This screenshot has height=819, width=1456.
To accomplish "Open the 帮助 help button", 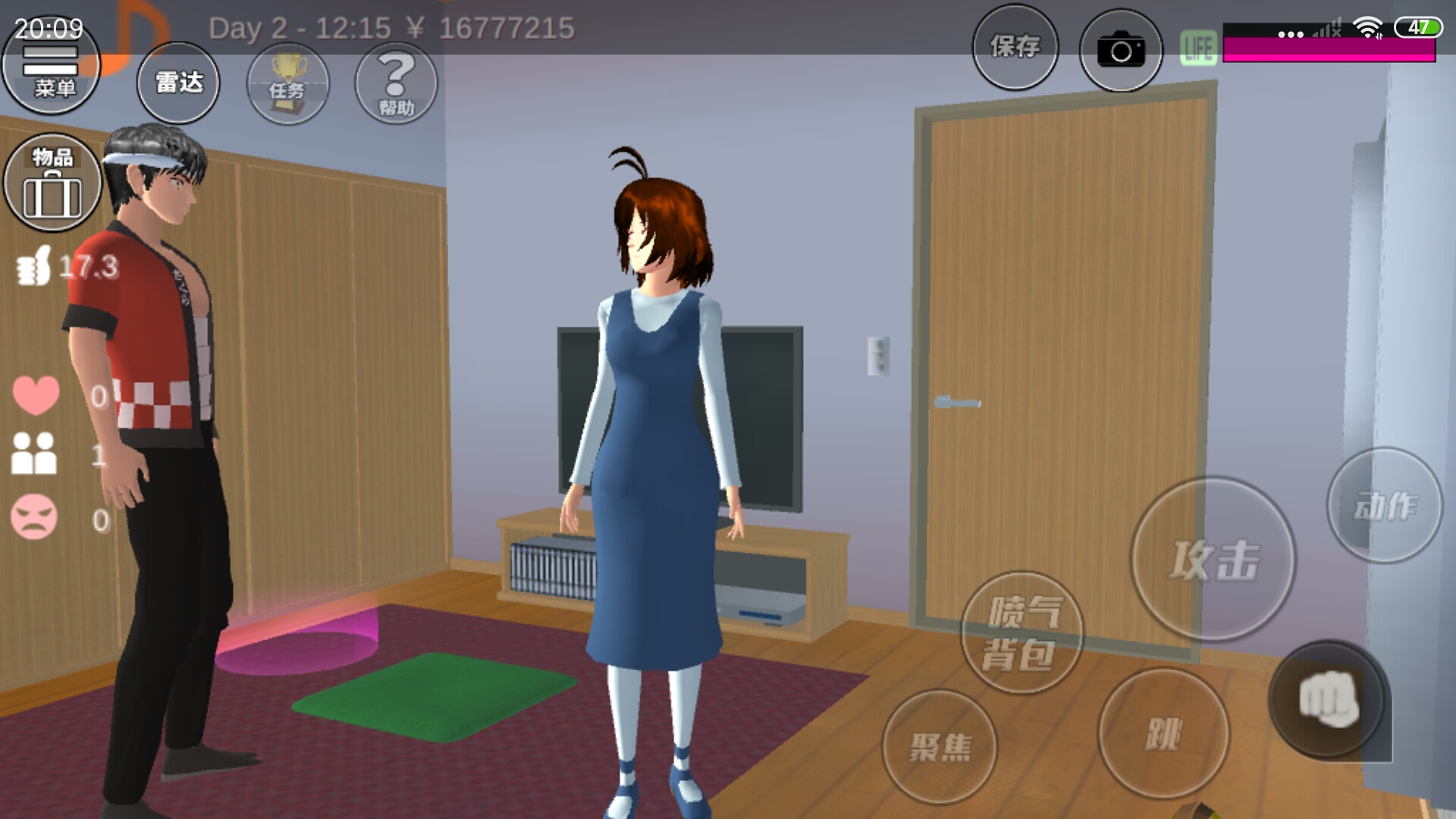I will 396,83.
